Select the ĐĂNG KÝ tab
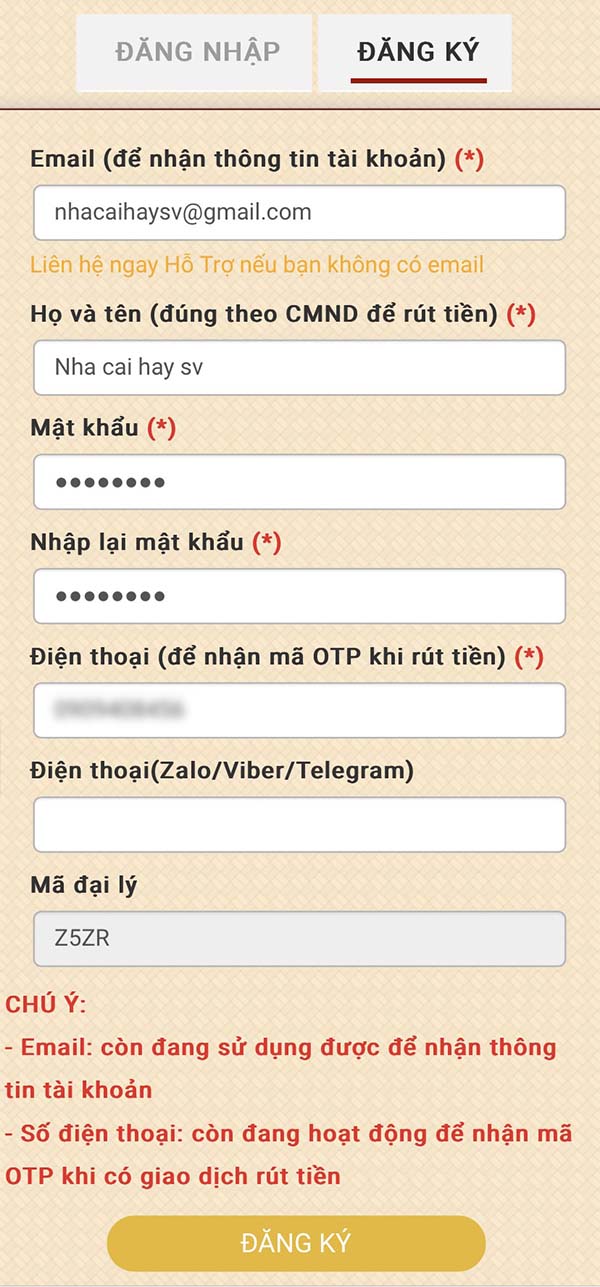This screenshot has width=600, height=1287. point(418,52)
